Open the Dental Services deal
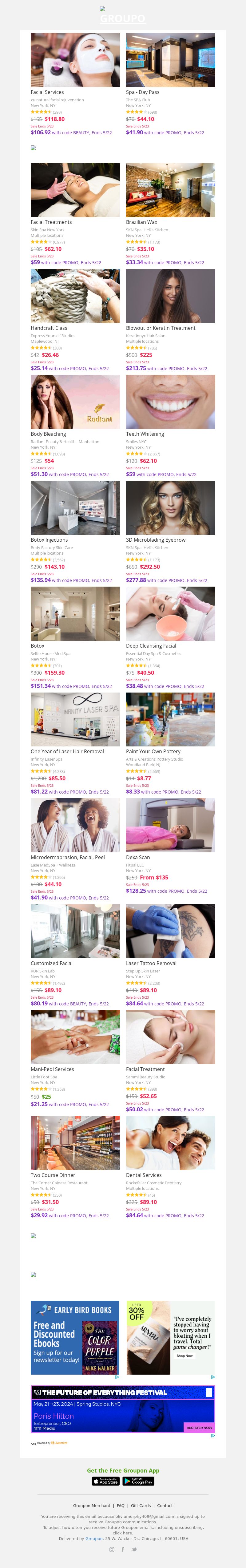 coord(170,1143)
